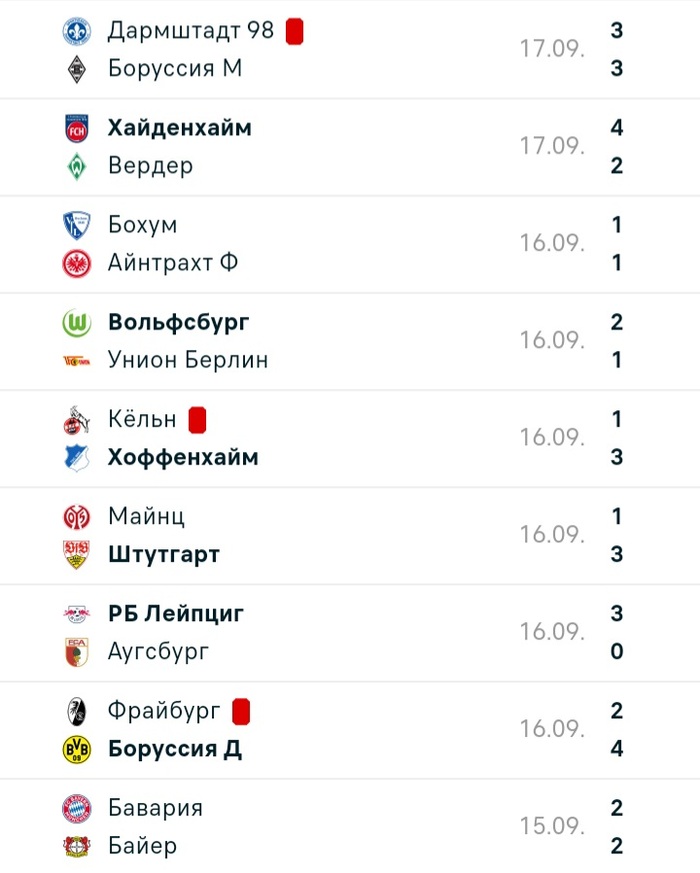Open the Бохум vs Айнтрахт Ф match

(350, 243)
